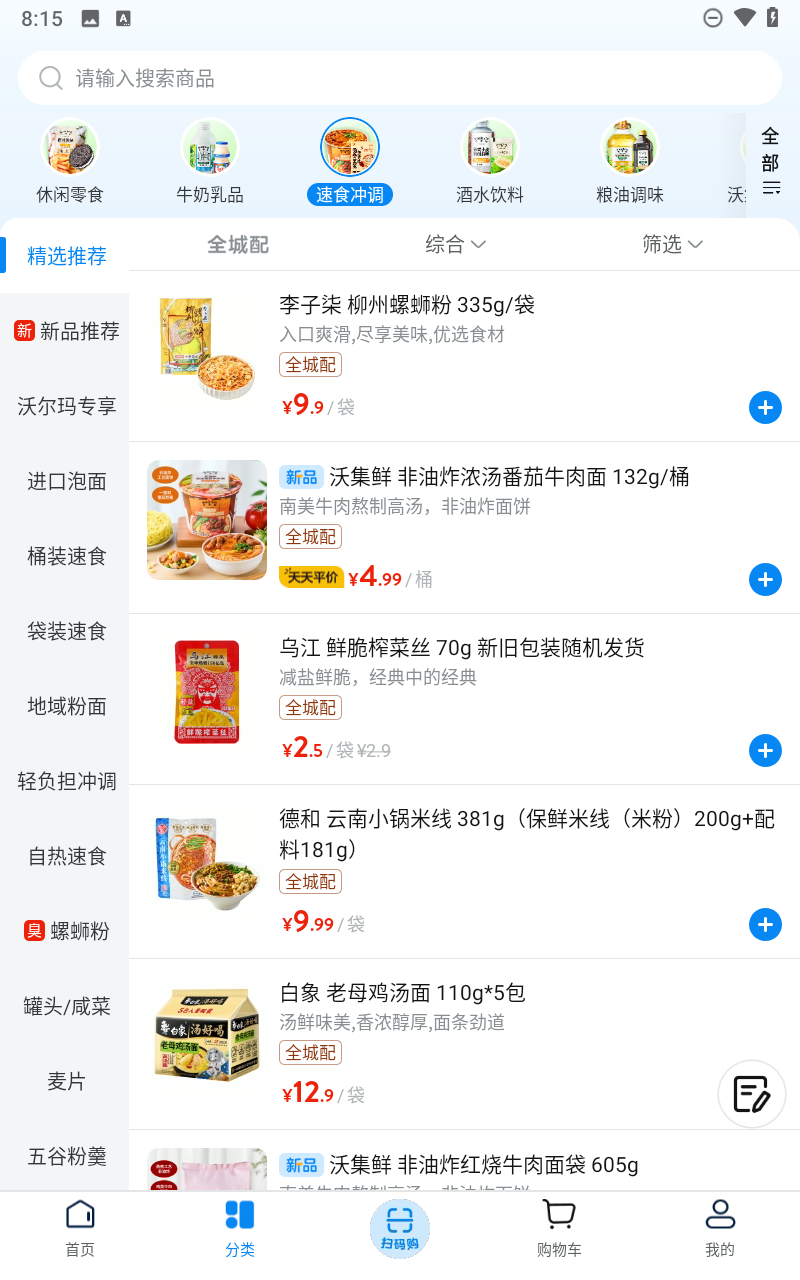Add 李子柒 柳州螺蛳粉 to cart with plus button
This screenshot has width=800, height=1280.
(765, 408)
